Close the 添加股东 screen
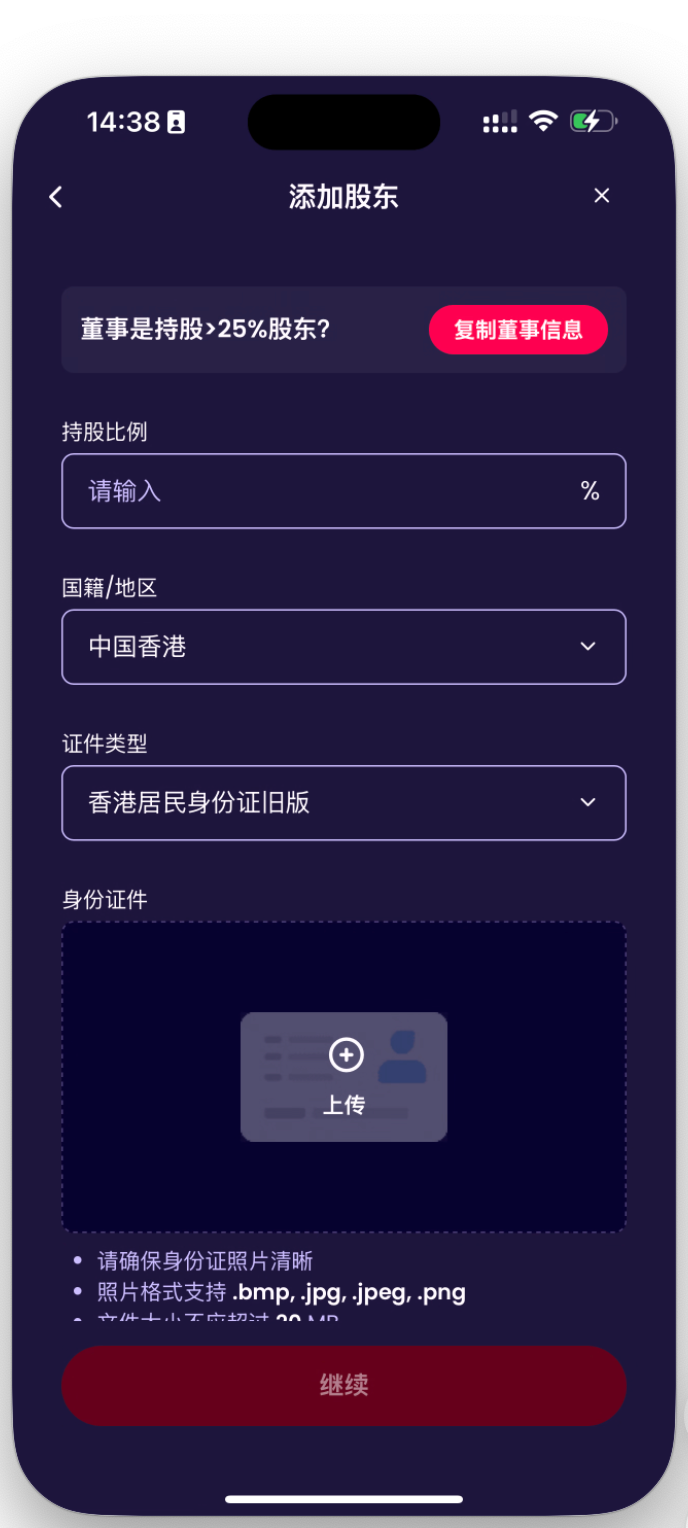 click(x=601, y=196)
